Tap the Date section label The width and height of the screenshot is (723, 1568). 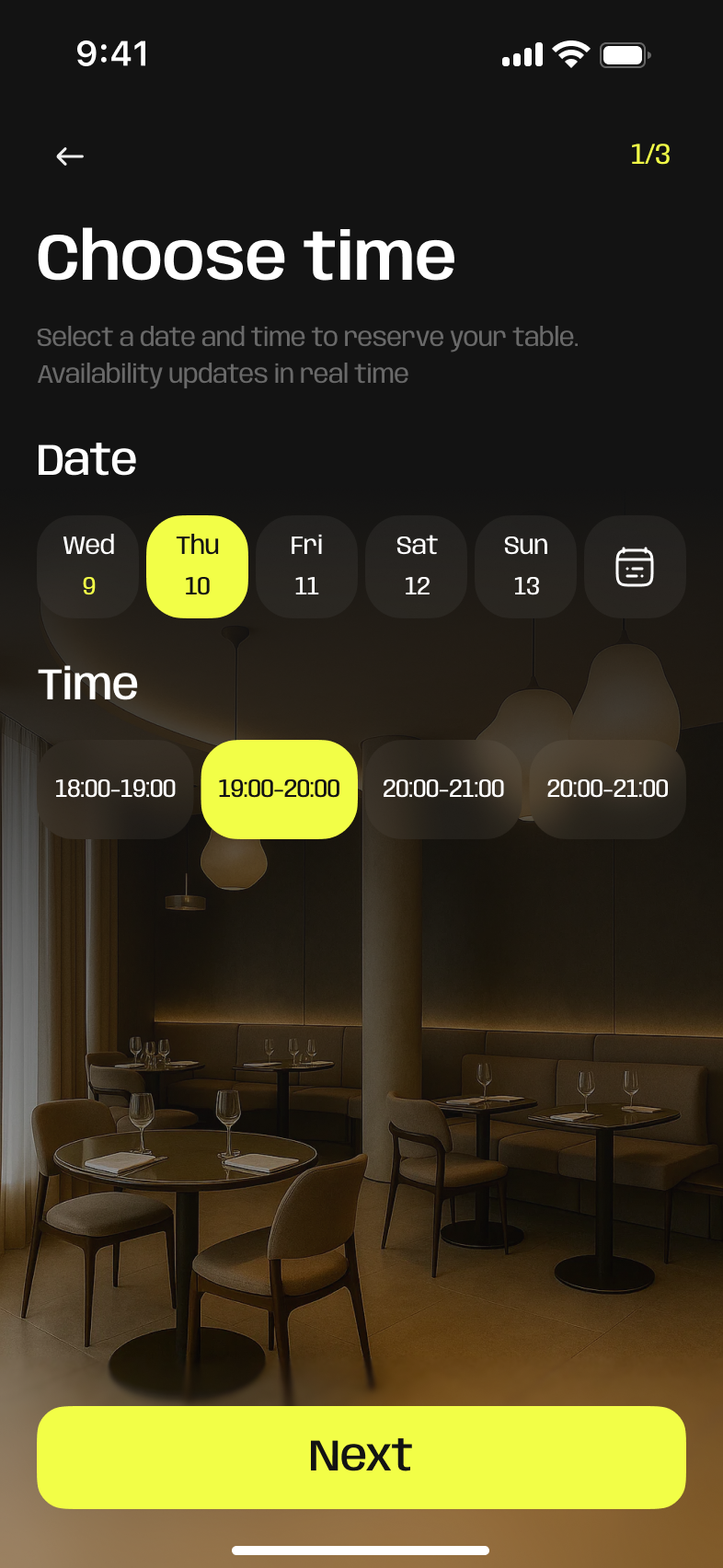86,459
